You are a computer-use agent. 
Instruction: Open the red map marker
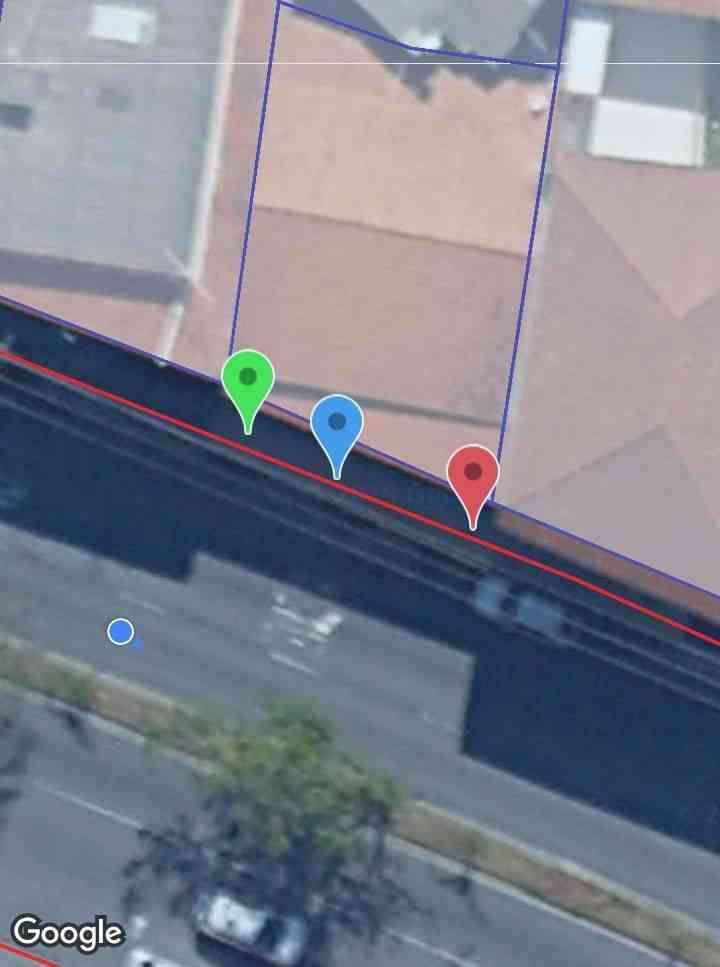click(x=473, y=474)
